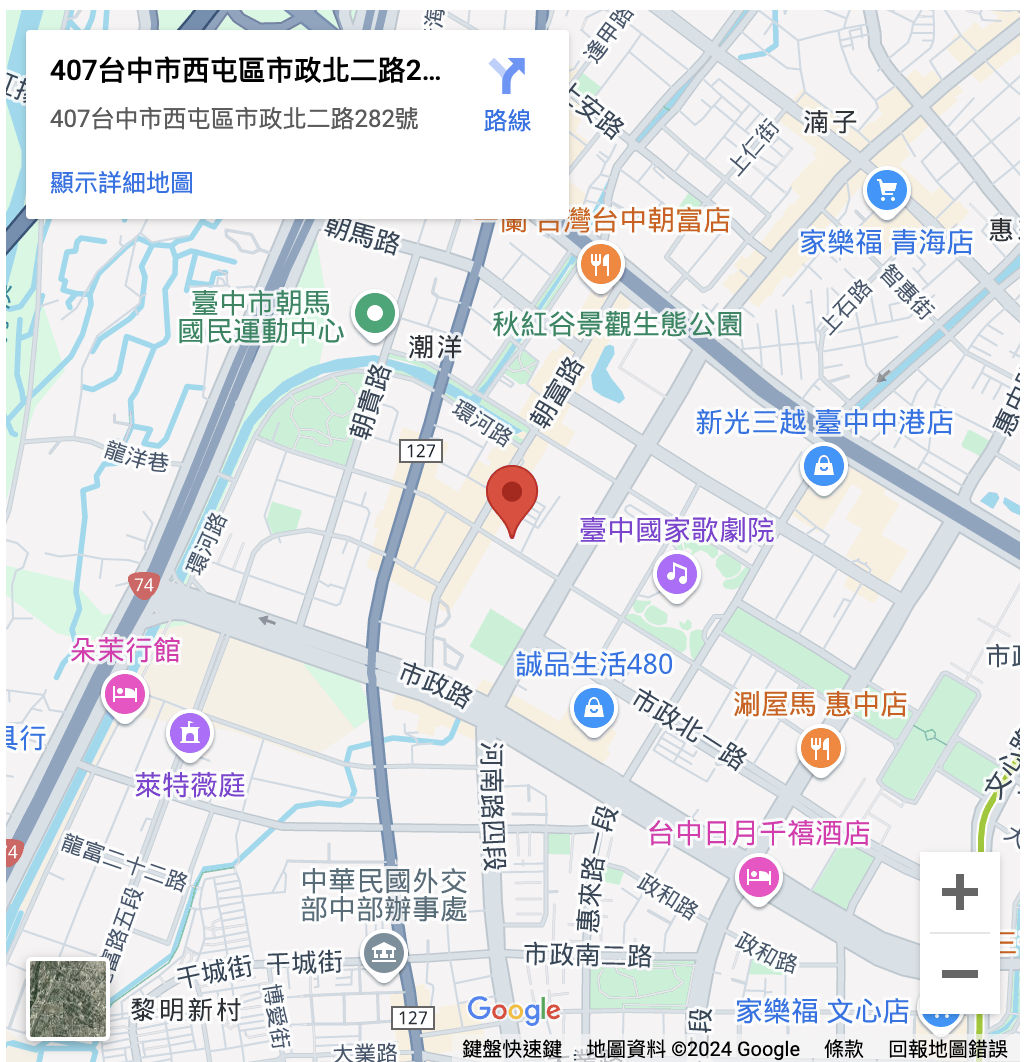Screen dimensions: 1024x1062
Task: Open 臺中國家歌劇院 map marker
Action: point(677,573)
